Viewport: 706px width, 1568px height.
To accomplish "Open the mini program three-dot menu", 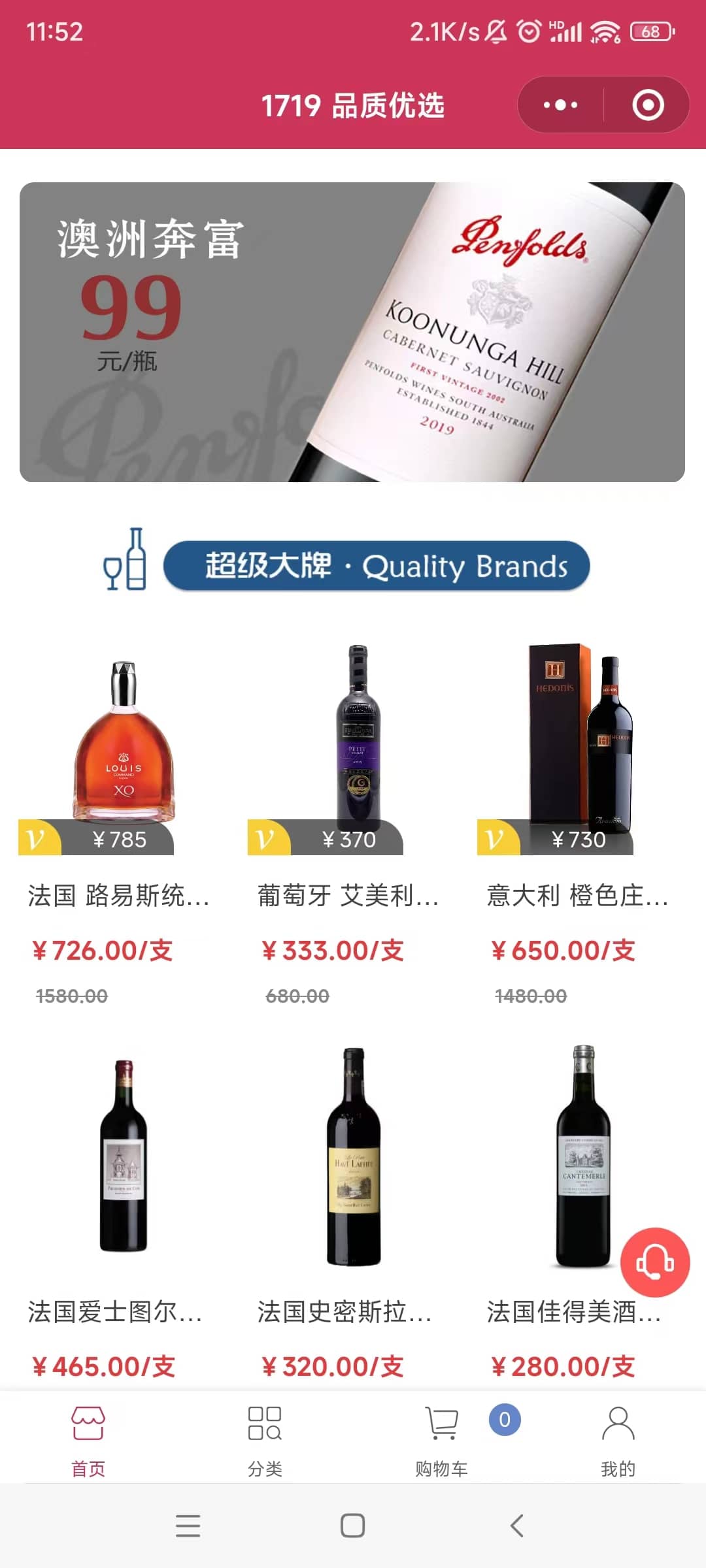I will pyautogui.click(x=560, y=105).
